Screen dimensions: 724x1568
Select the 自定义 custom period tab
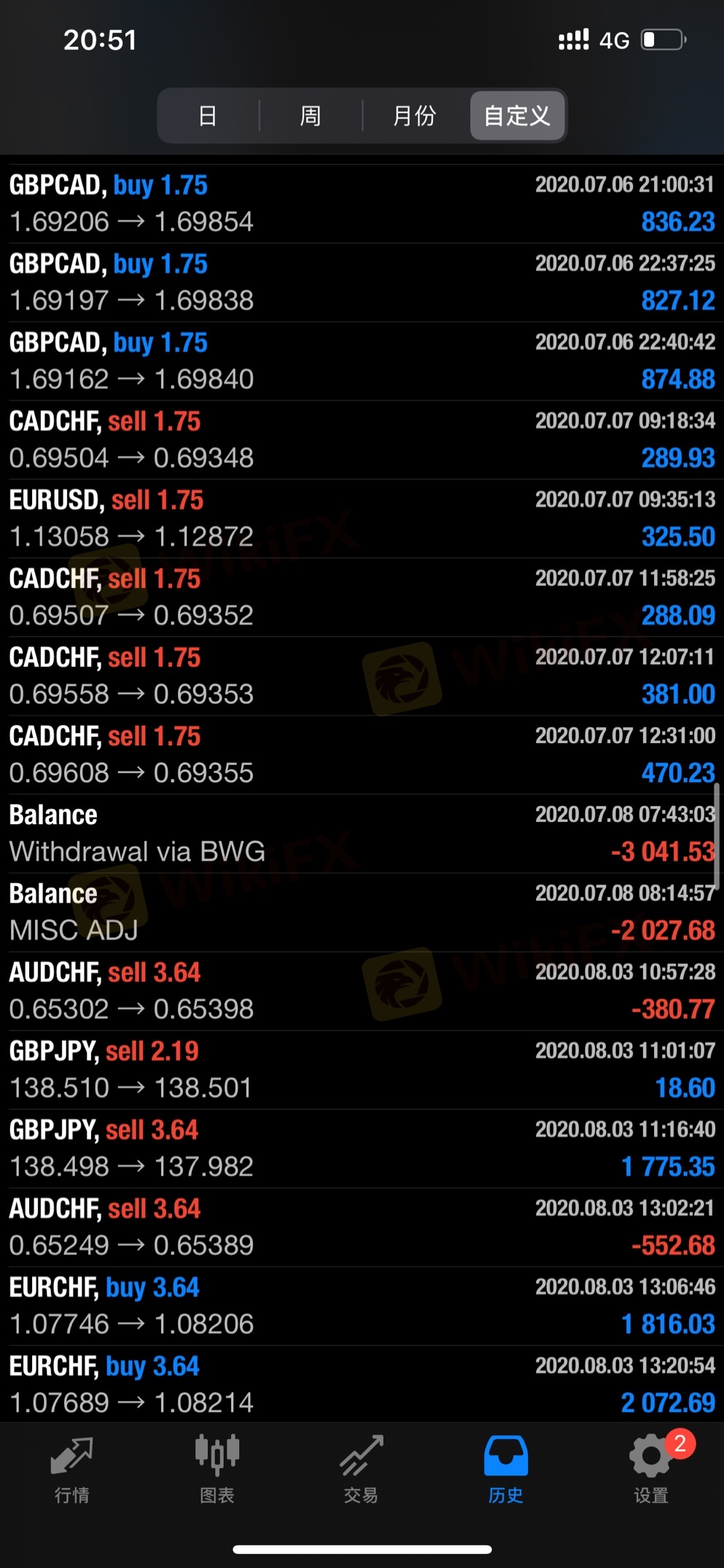(517, 115)
